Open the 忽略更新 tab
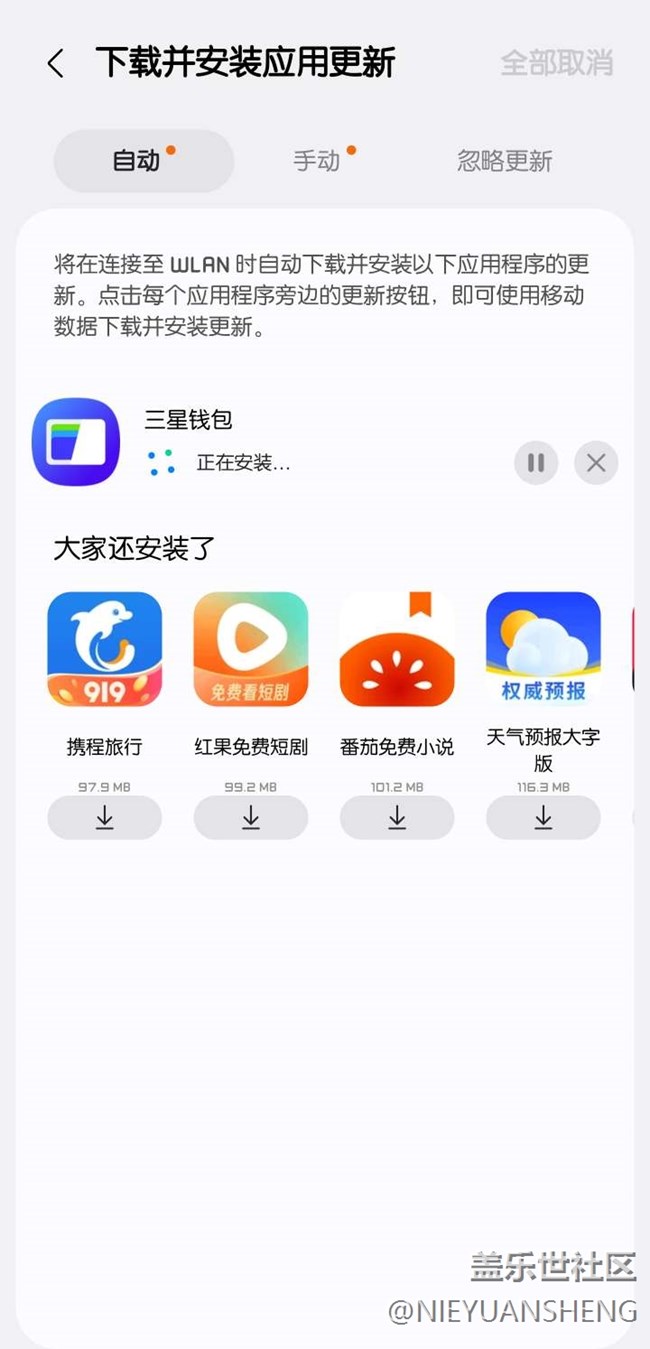650x1349 pixels. [505, 161]
